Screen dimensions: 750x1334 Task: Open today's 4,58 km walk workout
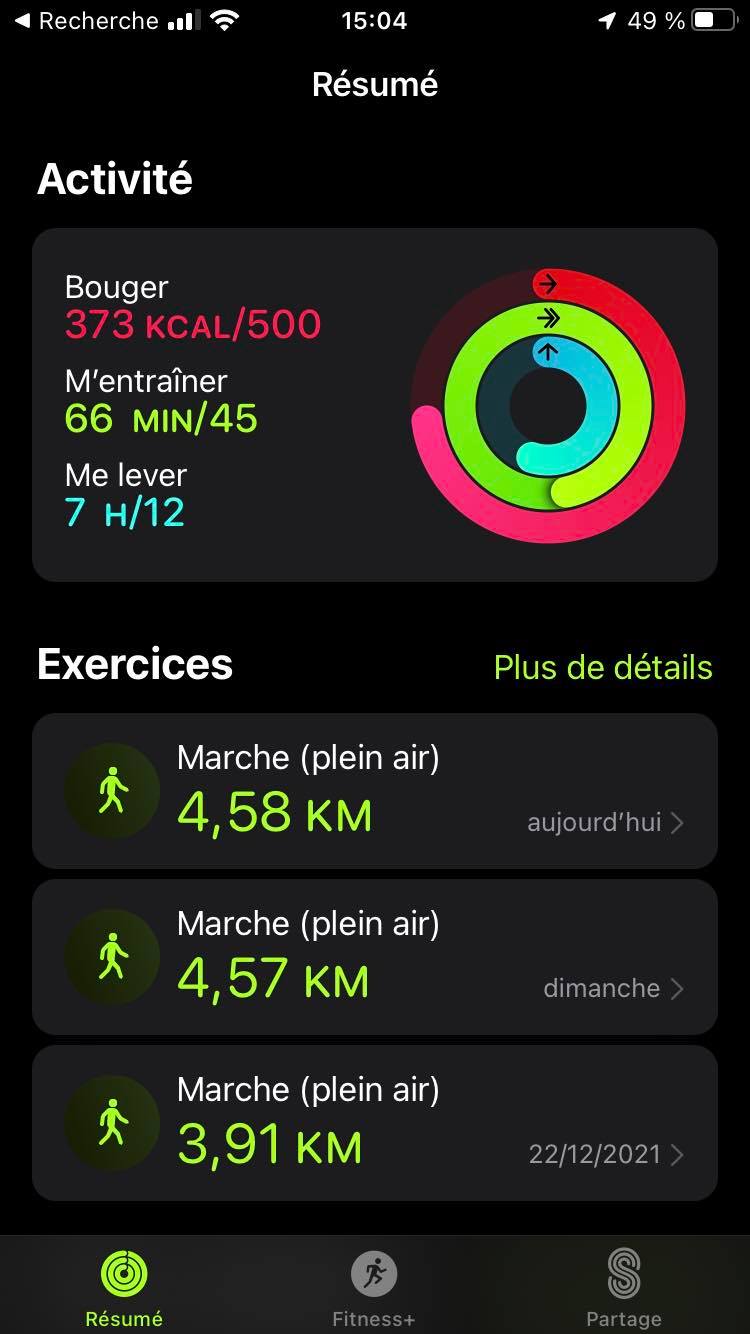[x=375, y=791]
